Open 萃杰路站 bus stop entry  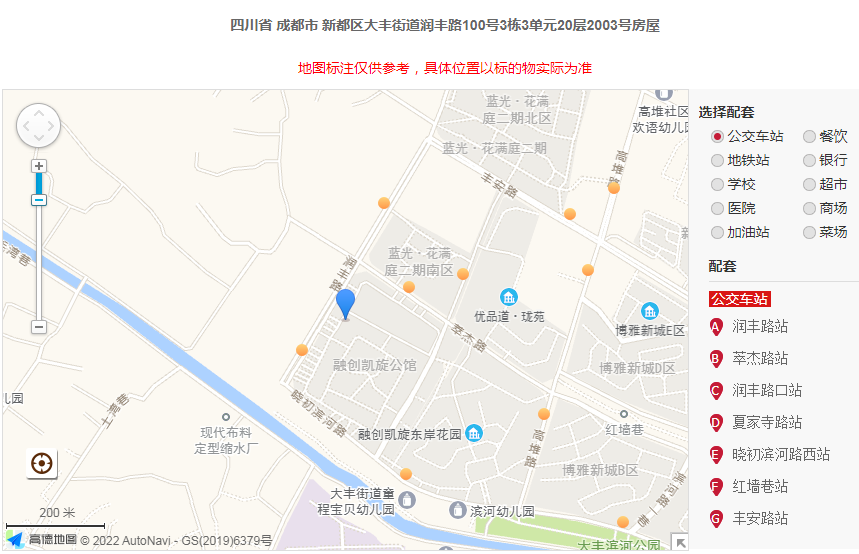pos(759,358)
